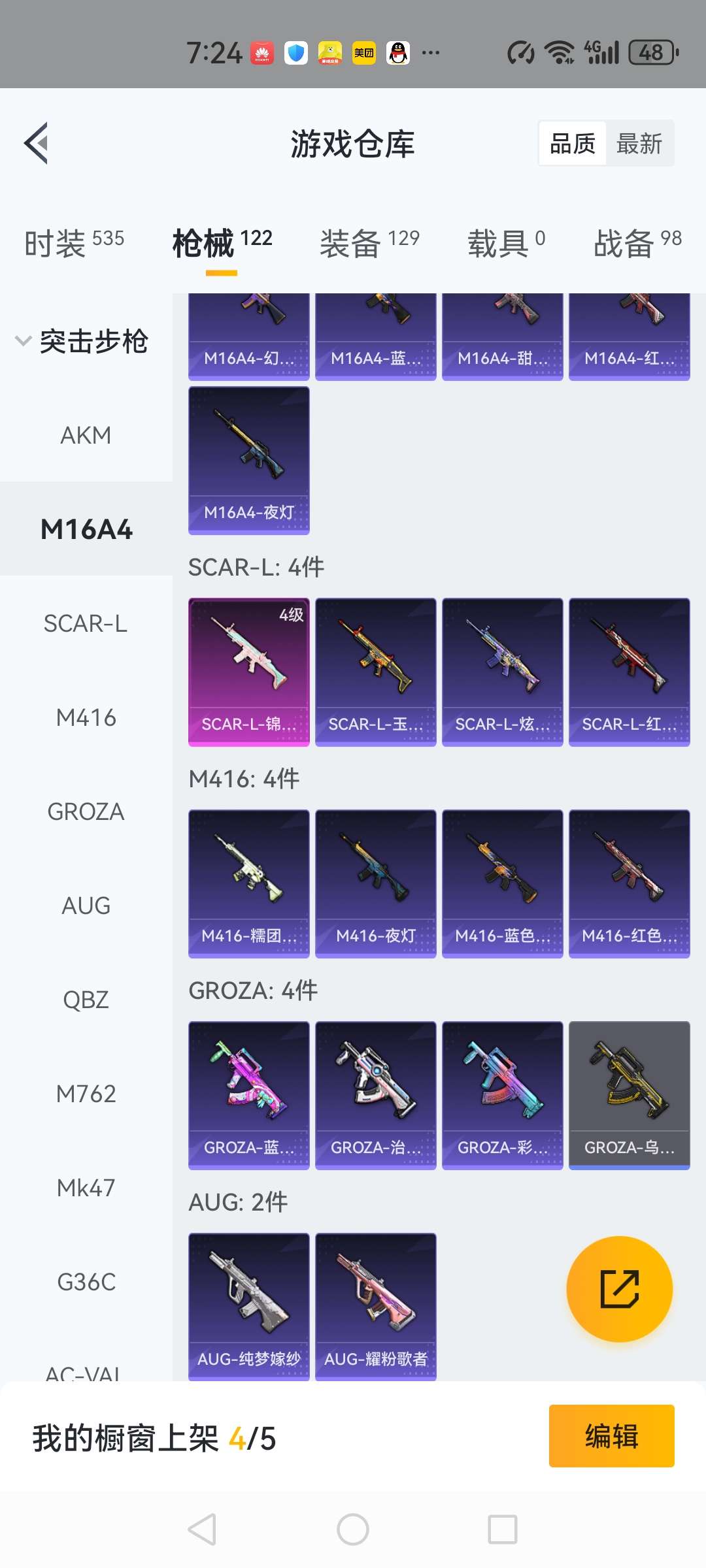706x1568 pixels.
Task: Sort by 最新 in the segmented control
Action: tap(639, 144)
